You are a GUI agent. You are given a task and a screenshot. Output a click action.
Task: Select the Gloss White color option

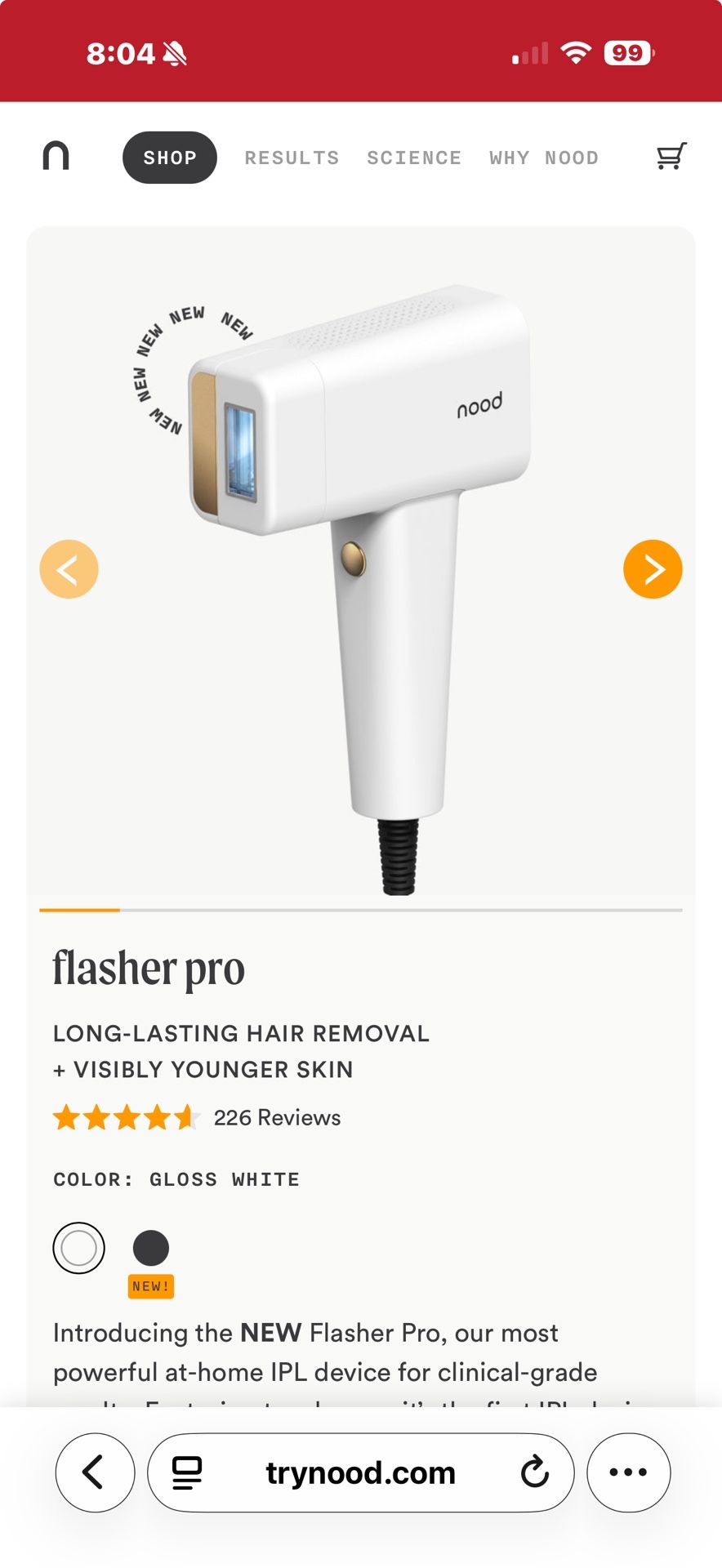coord(78,1248)
